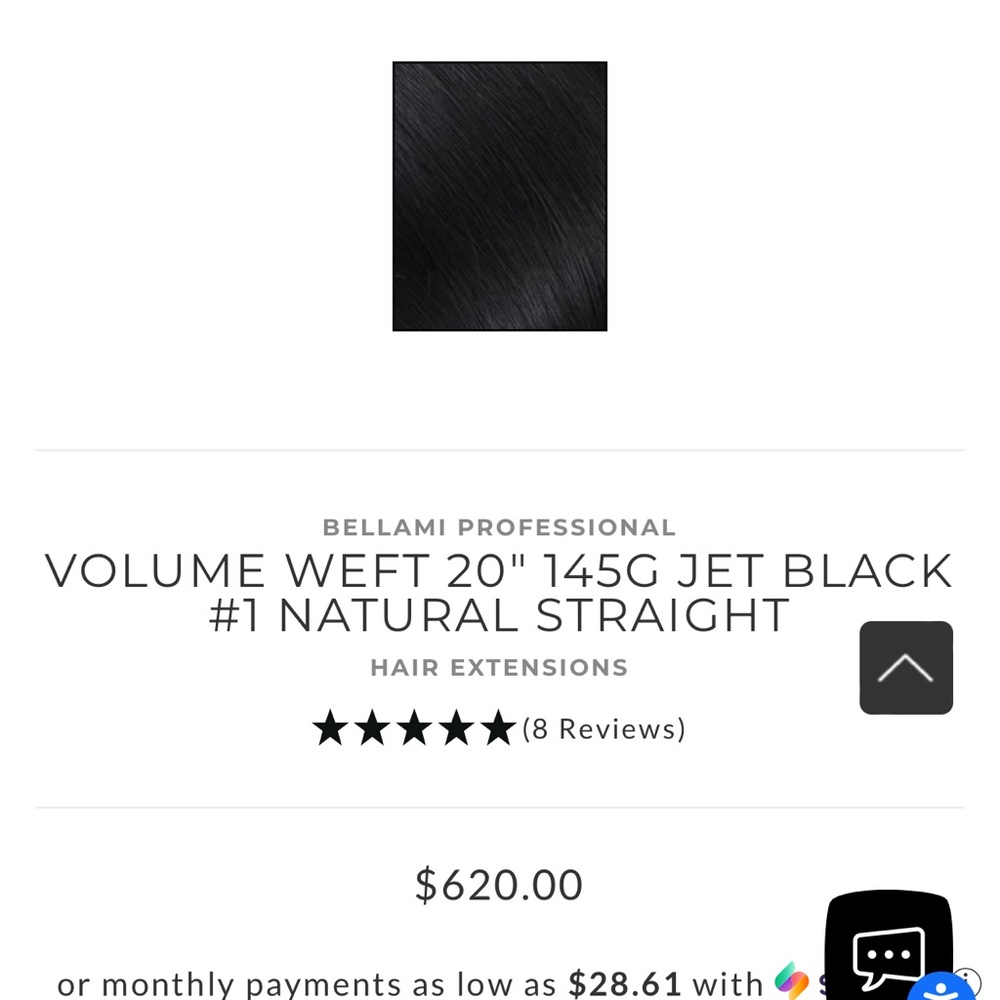Open the accessibility options widget

(x=940, y=988)
